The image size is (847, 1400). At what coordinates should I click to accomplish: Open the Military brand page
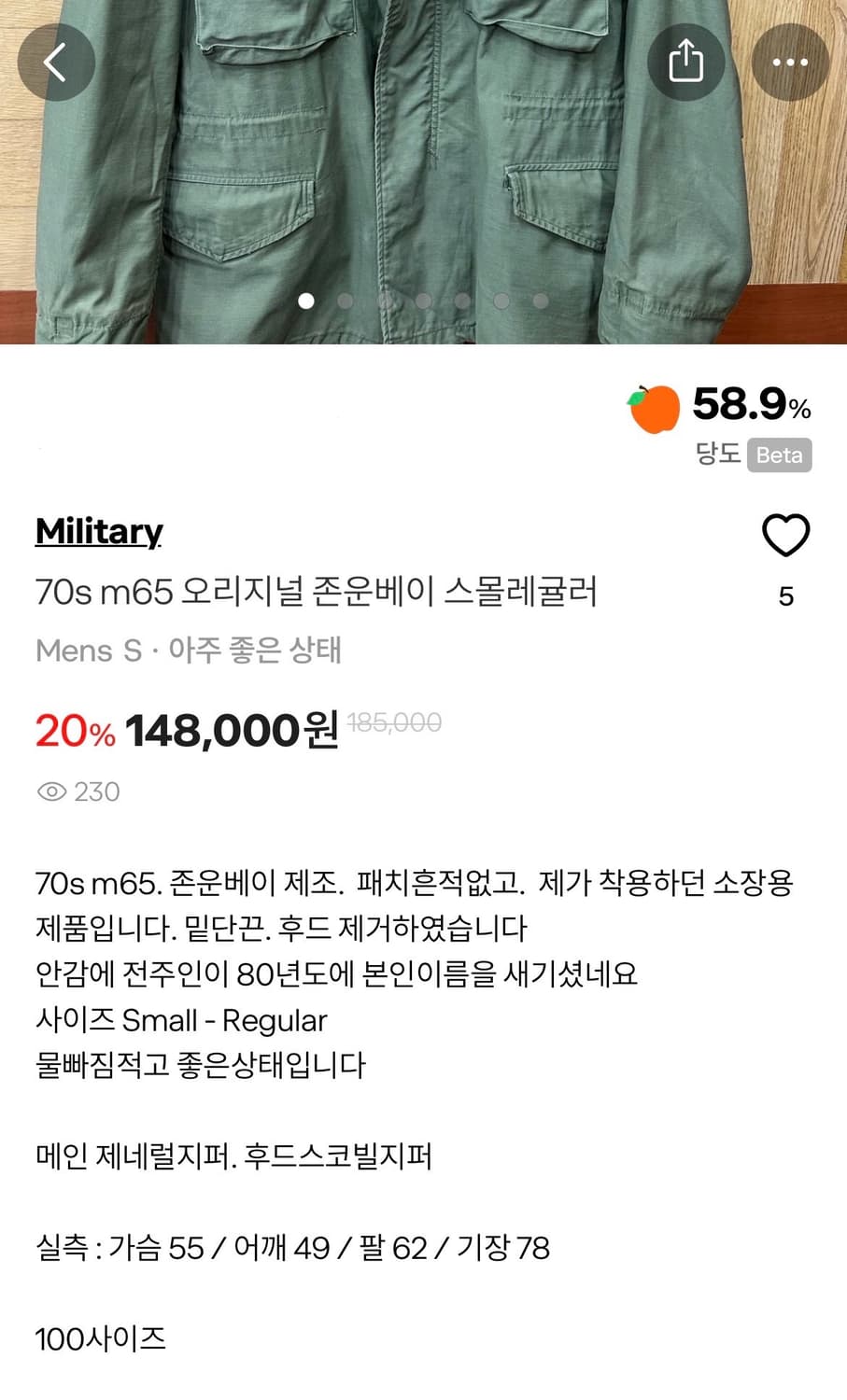click(x=98, y=532)
